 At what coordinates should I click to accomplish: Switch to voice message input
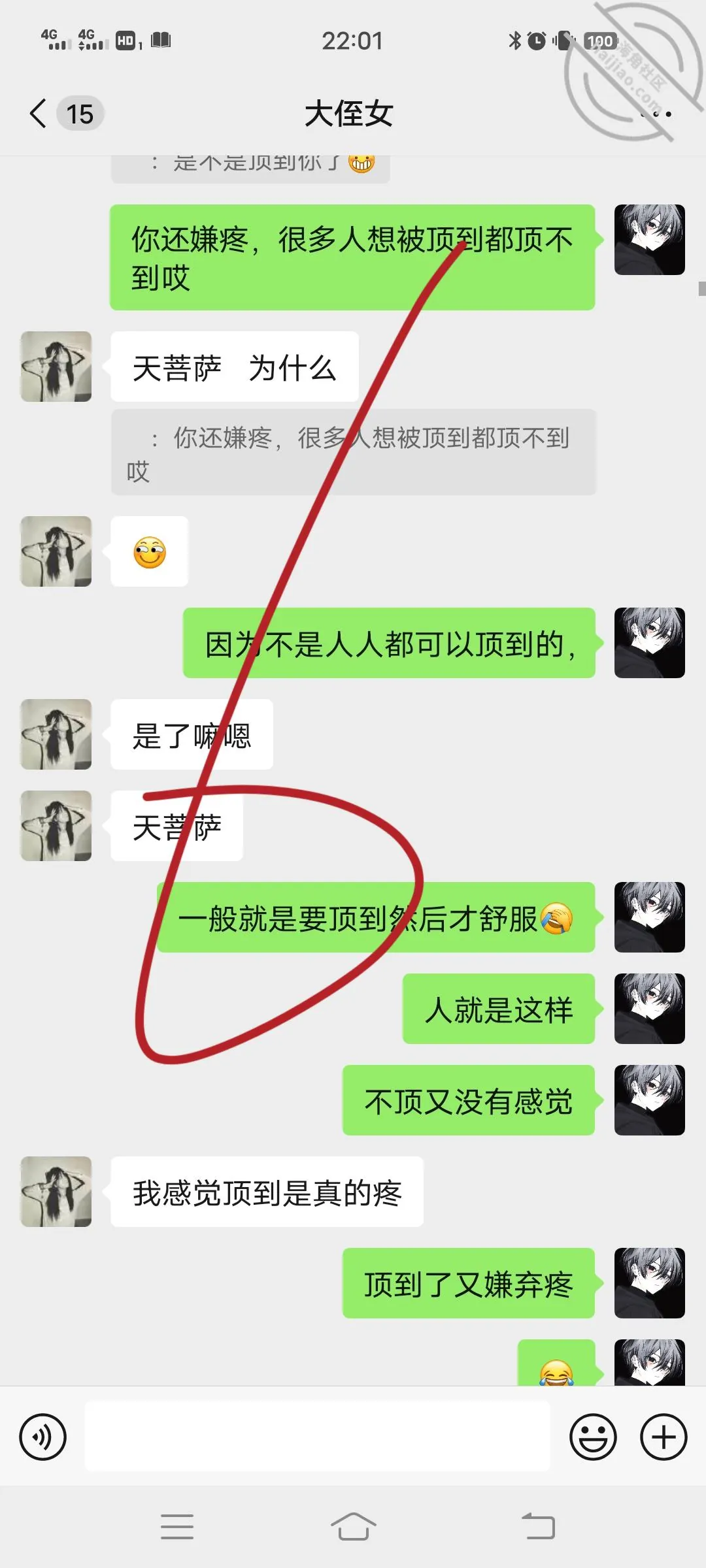tap(43, 1437)
